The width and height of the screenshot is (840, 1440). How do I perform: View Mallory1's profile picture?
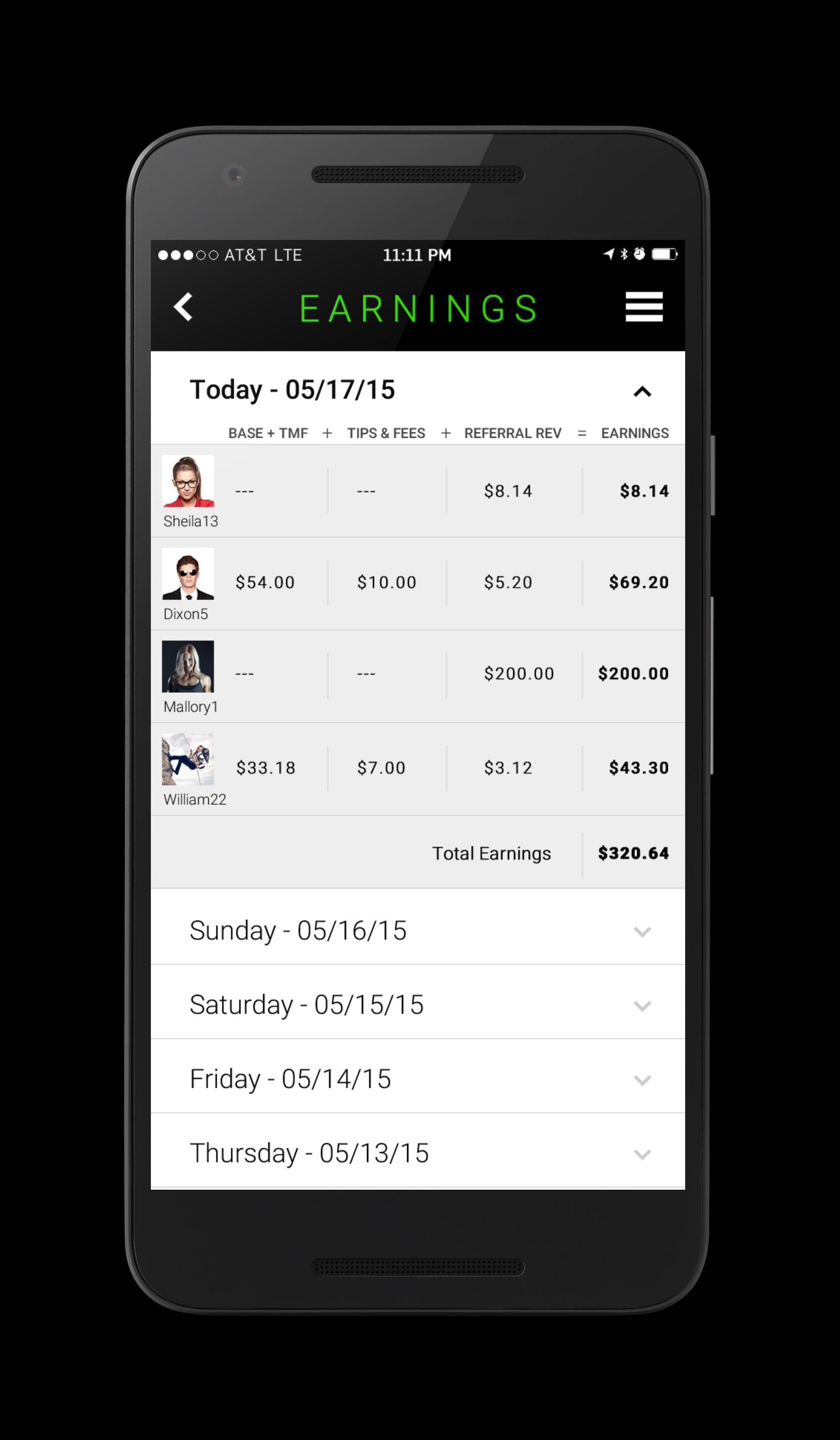tap(188, 666)
